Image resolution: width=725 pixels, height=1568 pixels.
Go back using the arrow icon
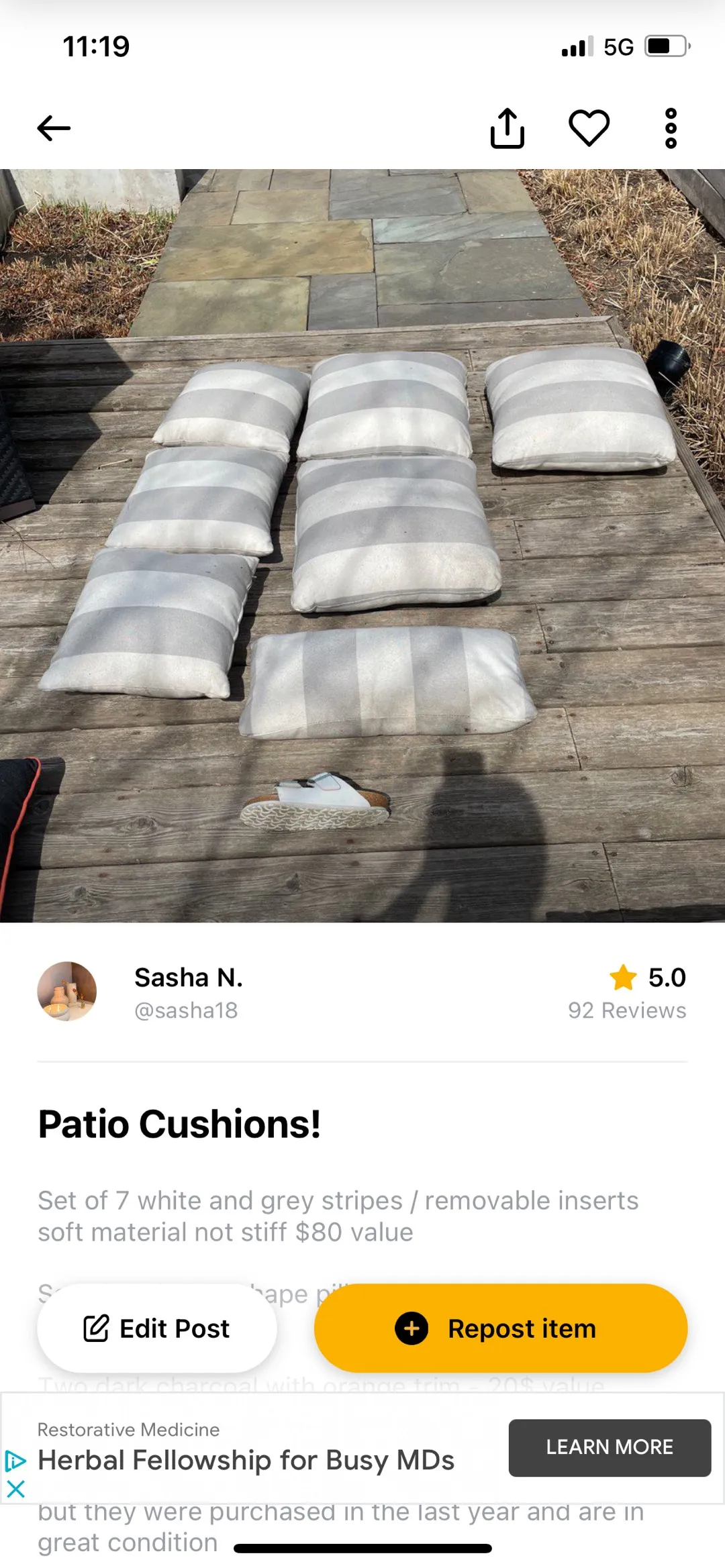point(54,128)
